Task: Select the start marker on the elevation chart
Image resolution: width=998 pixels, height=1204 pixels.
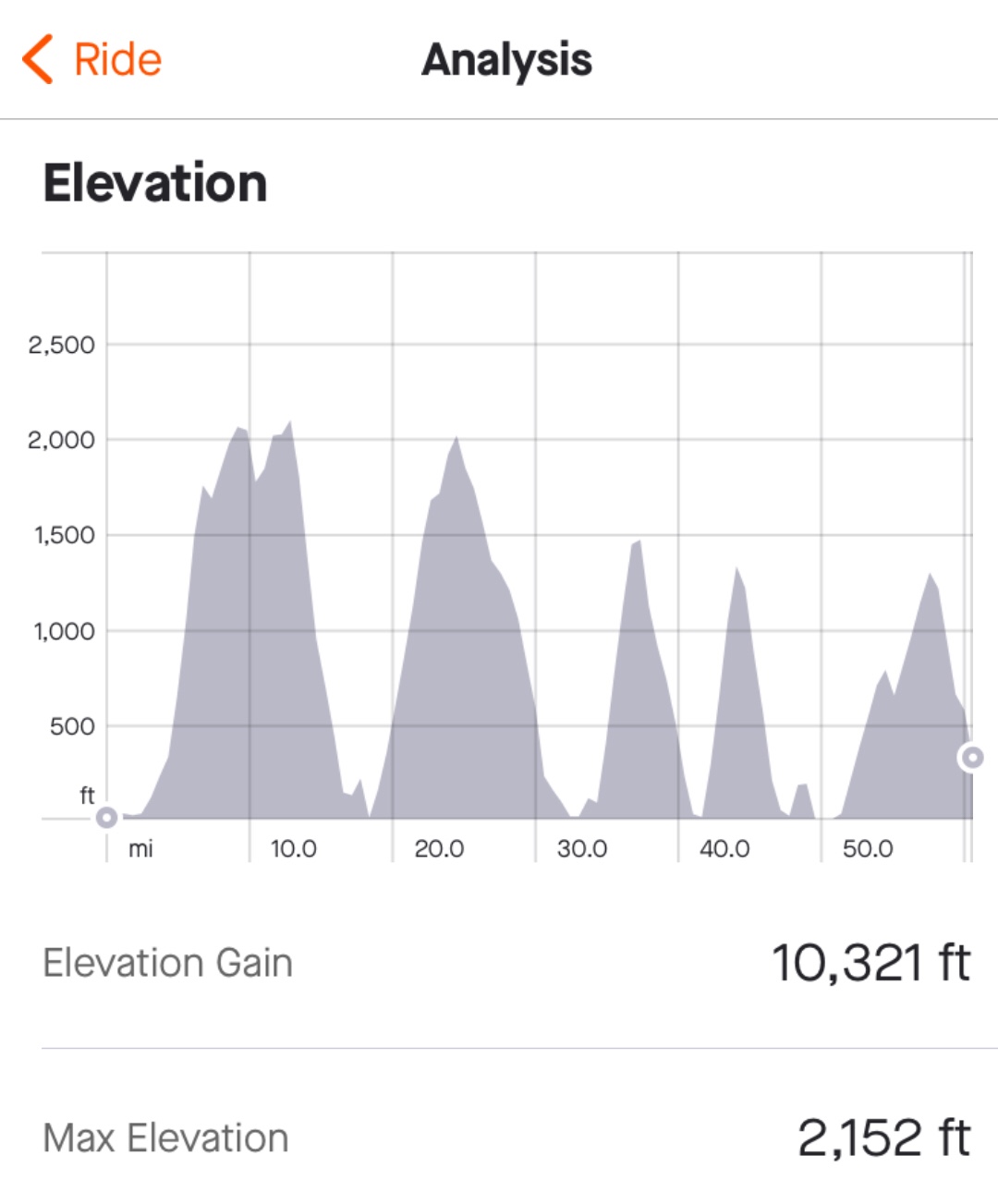Action: click(x=107, y=818)
